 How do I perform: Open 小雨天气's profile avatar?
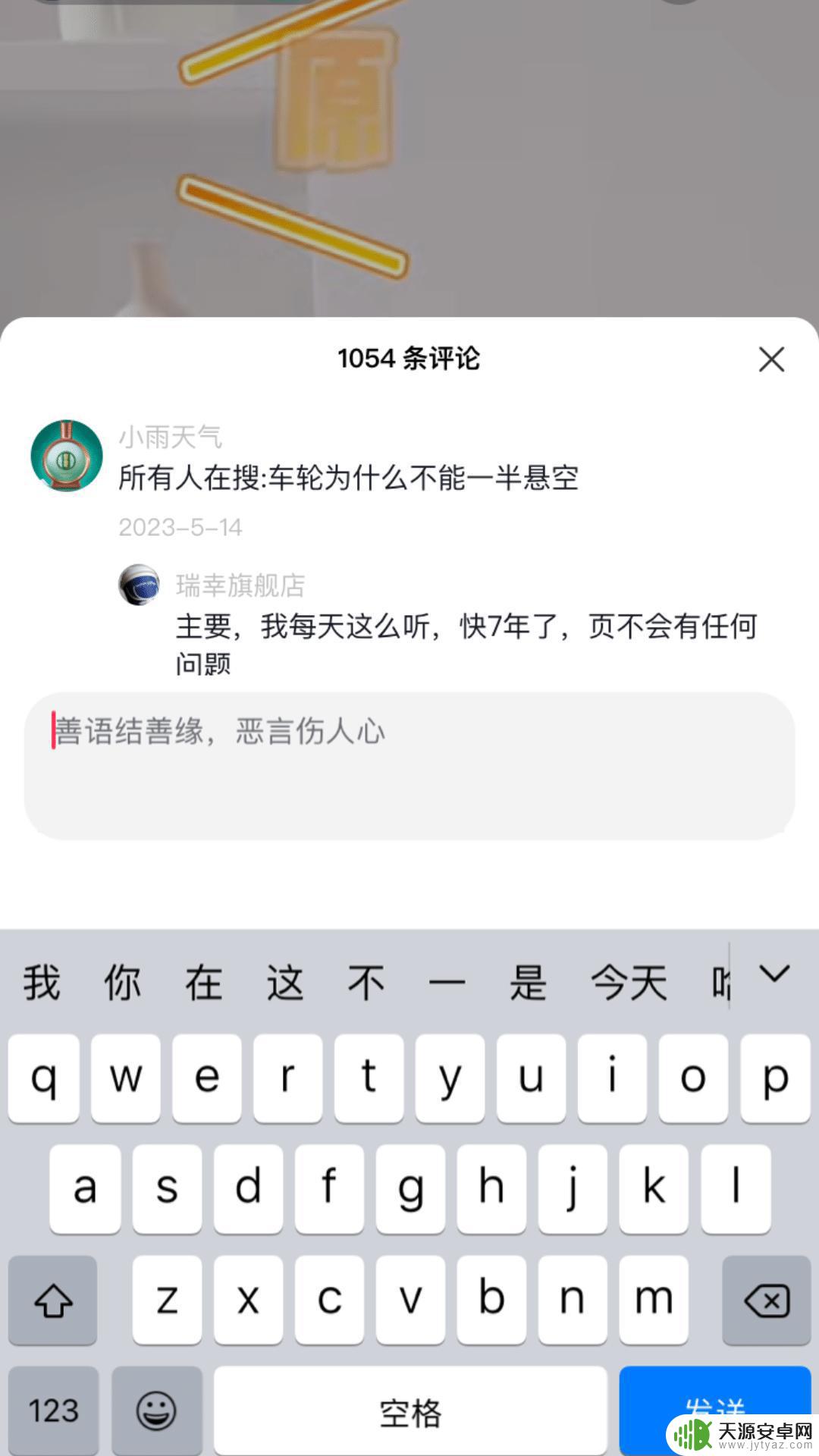[x=67, y=456]
